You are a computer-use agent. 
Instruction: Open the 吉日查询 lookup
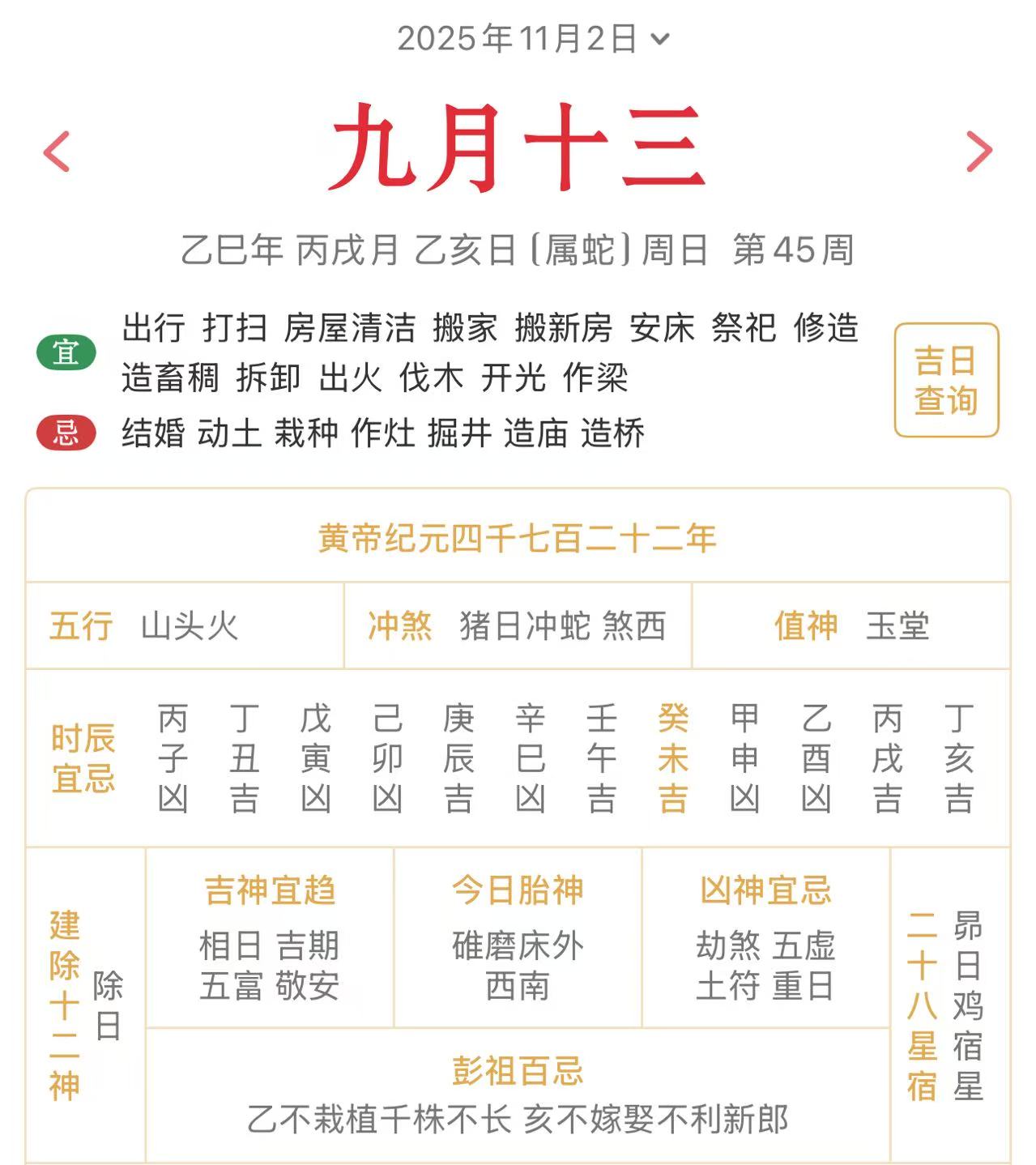[x=945, y=380]
